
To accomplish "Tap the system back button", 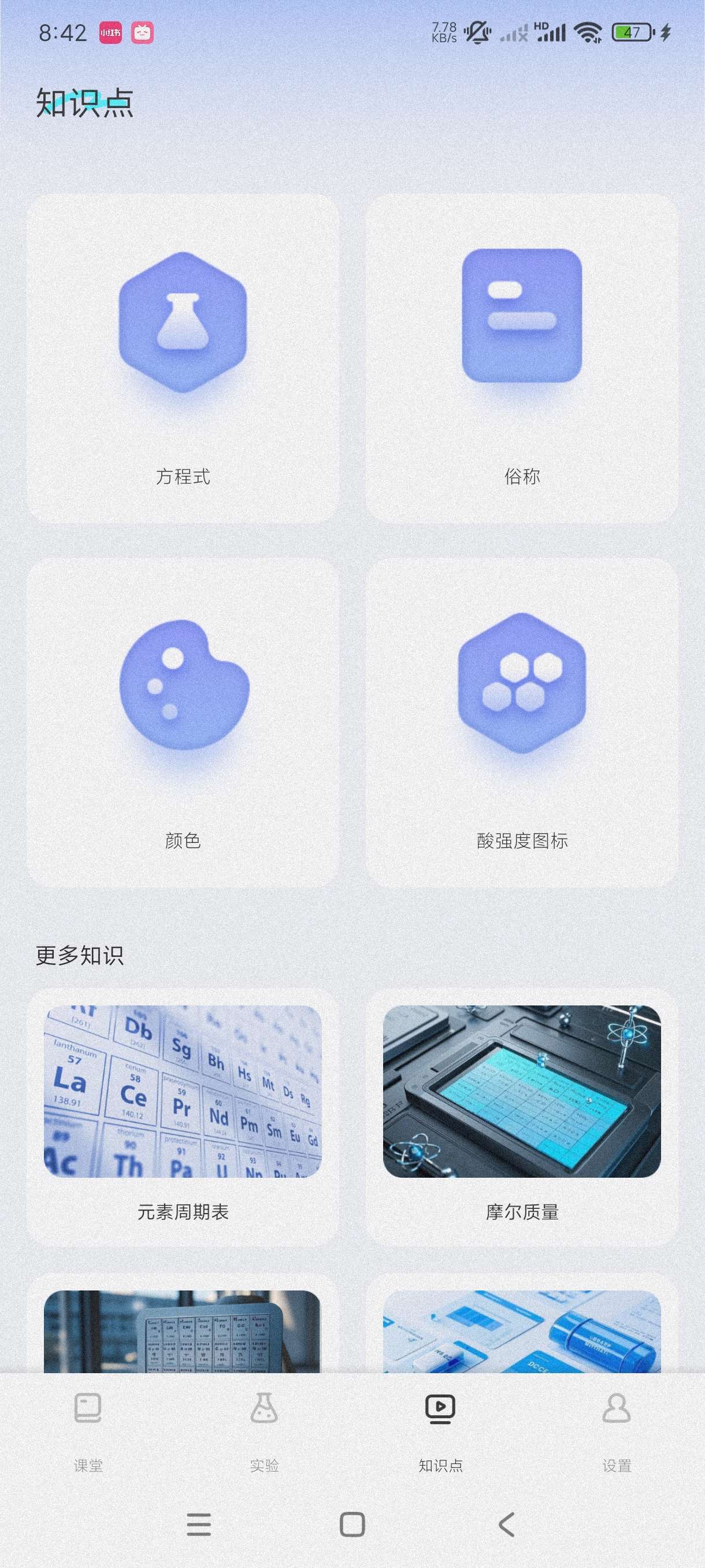I will pos(506,1524).
